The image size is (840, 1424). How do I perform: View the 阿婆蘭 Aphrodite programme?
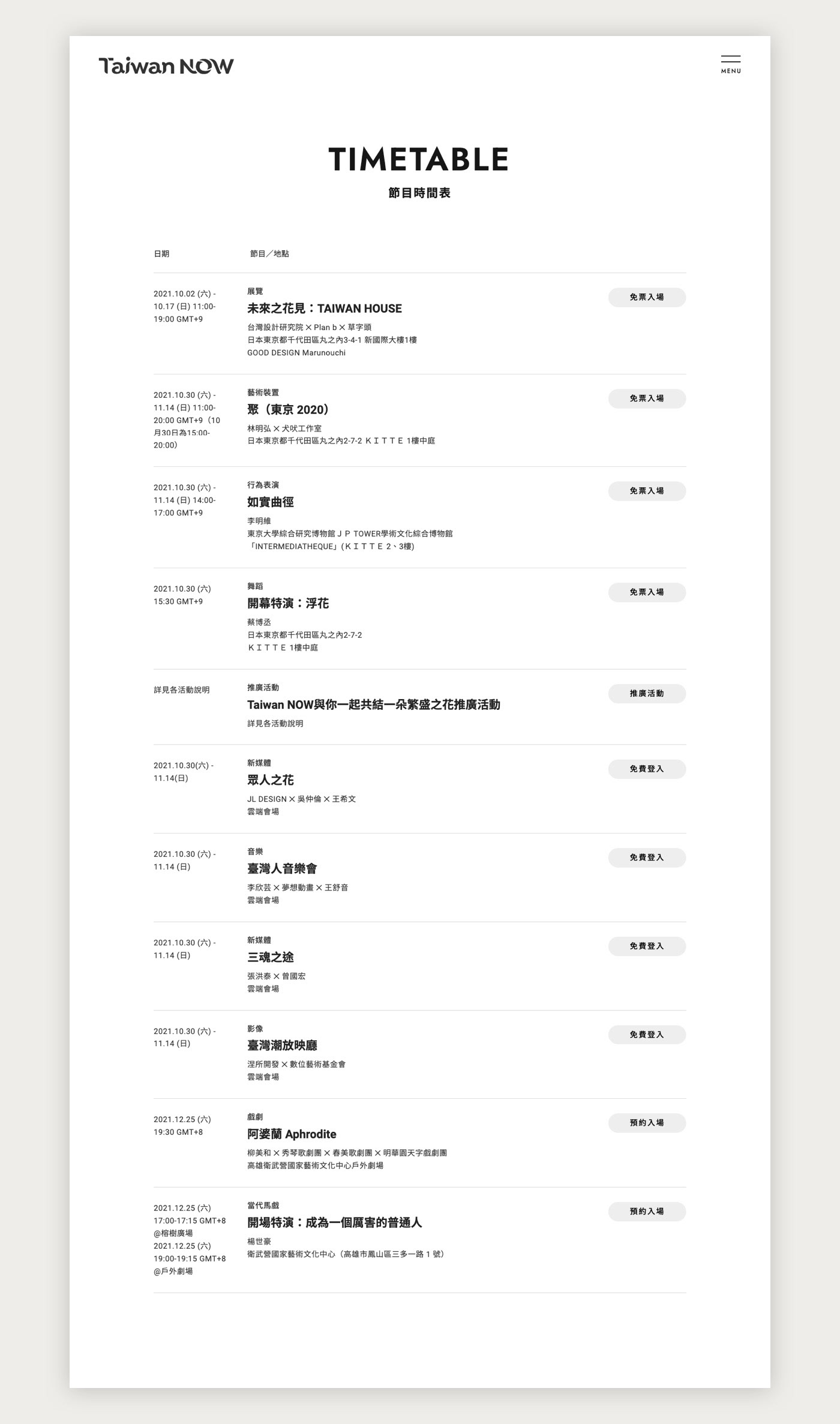[x=292, y=1134]
